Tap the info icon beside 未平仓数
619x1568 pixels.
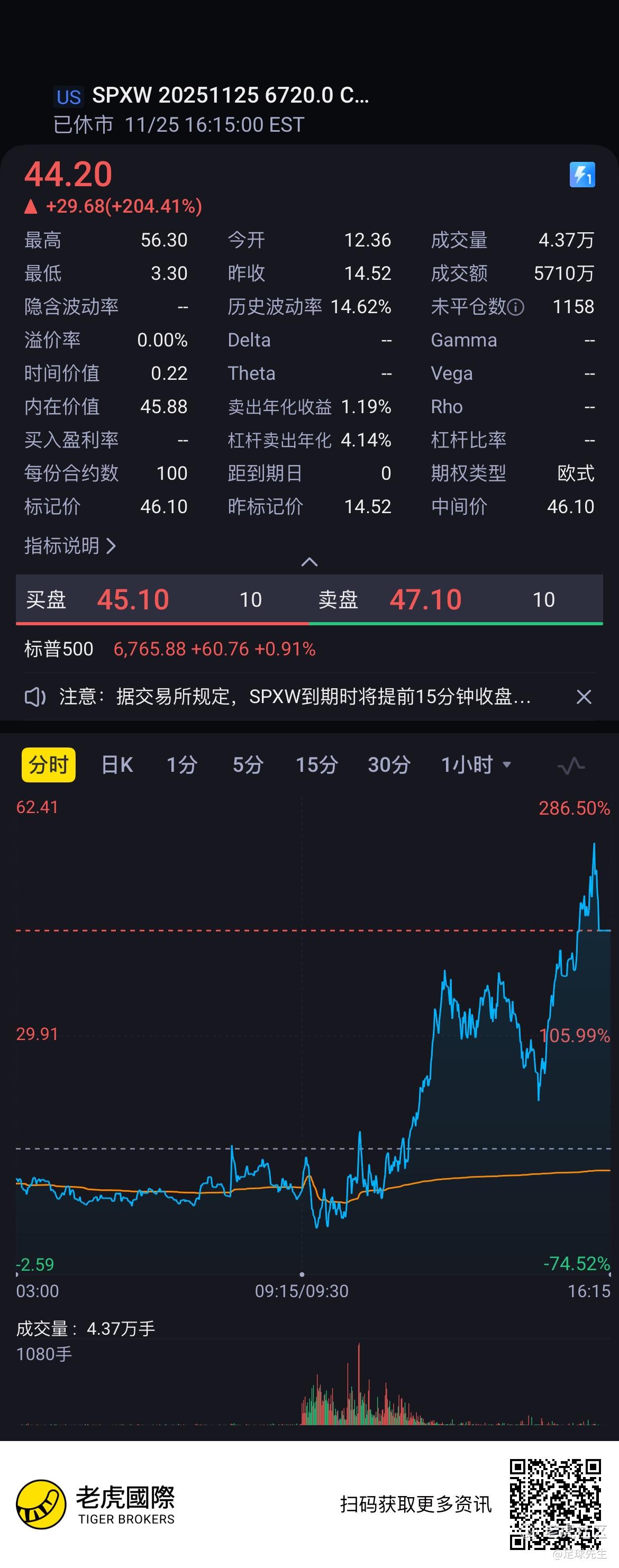click(515, 307)
